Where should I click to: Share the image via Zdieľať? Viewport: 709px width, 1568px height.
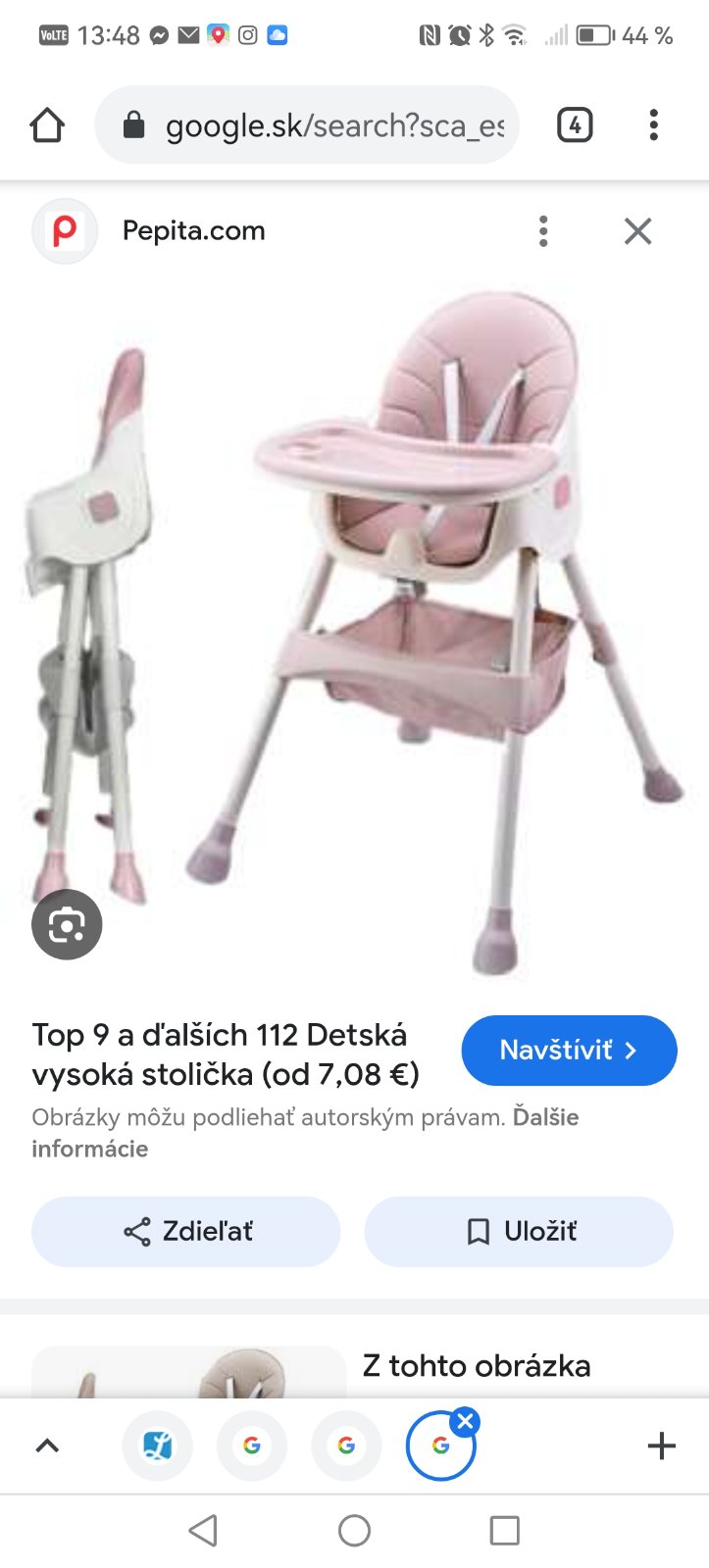tap(186, 1232)
